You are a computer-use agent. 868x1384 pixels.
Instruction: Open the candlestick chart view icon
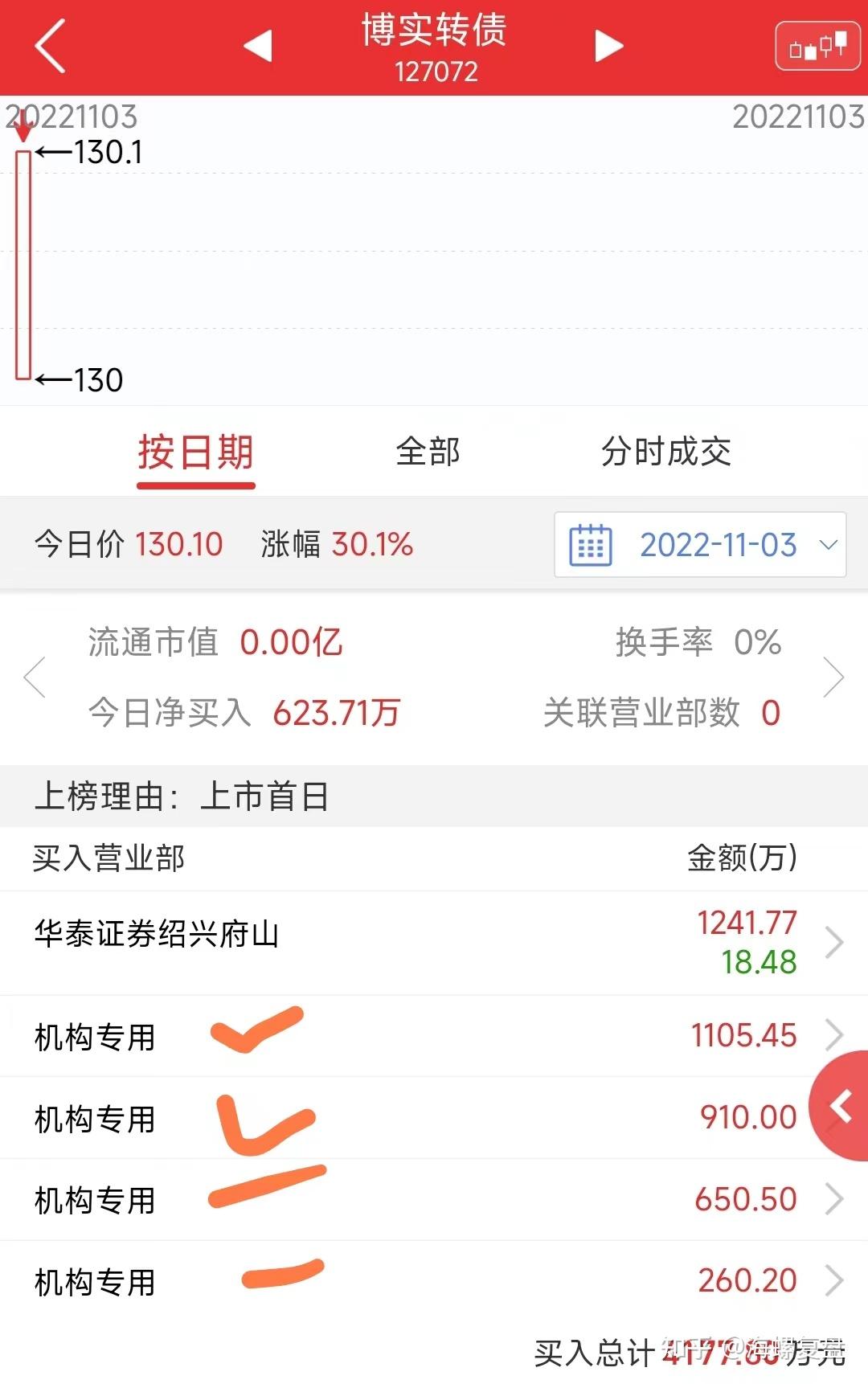(x=817, y=46)
